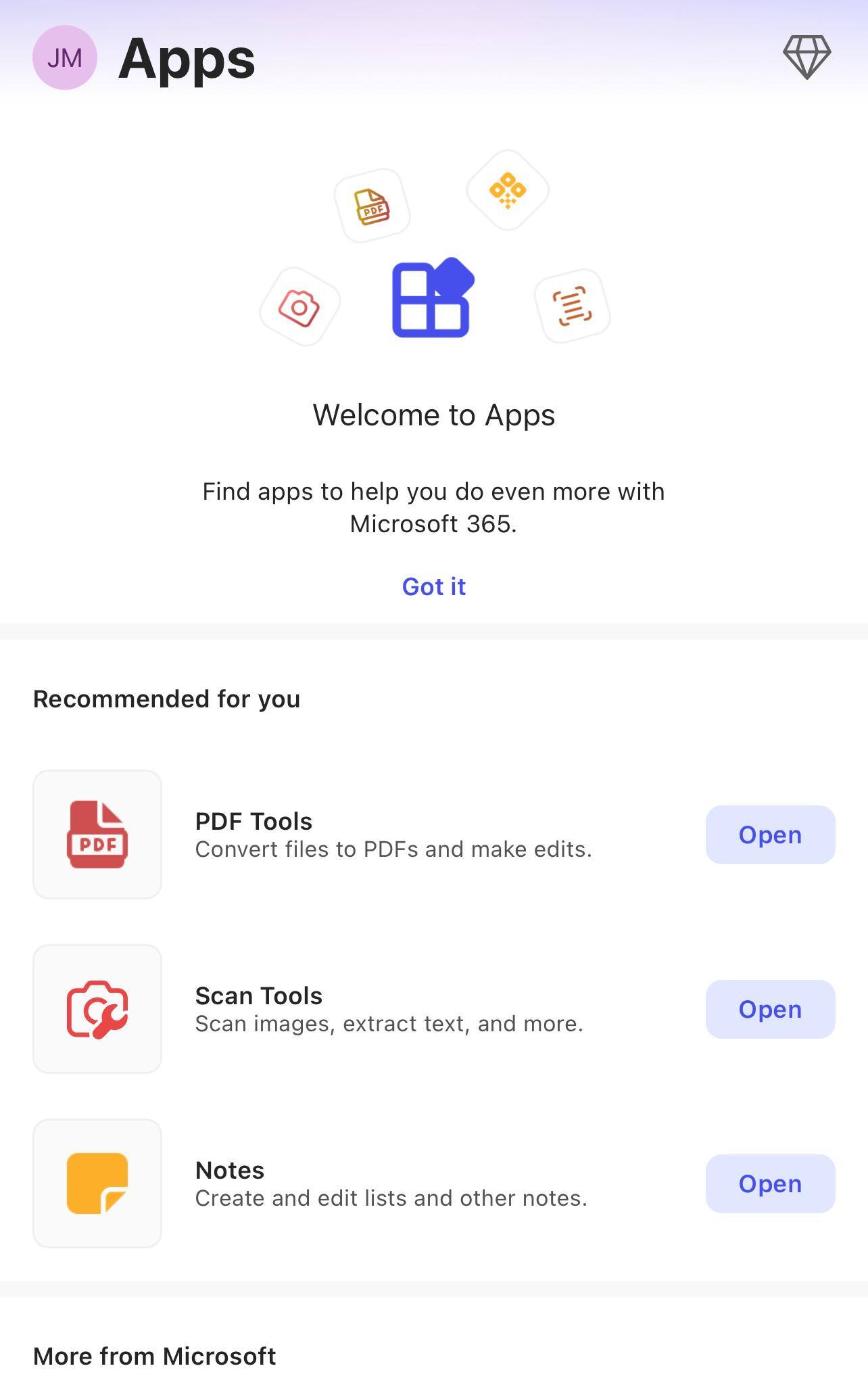Select the Scan Tools app row
This screenshot has height=1387, width=868.
tap(389, 1009)
